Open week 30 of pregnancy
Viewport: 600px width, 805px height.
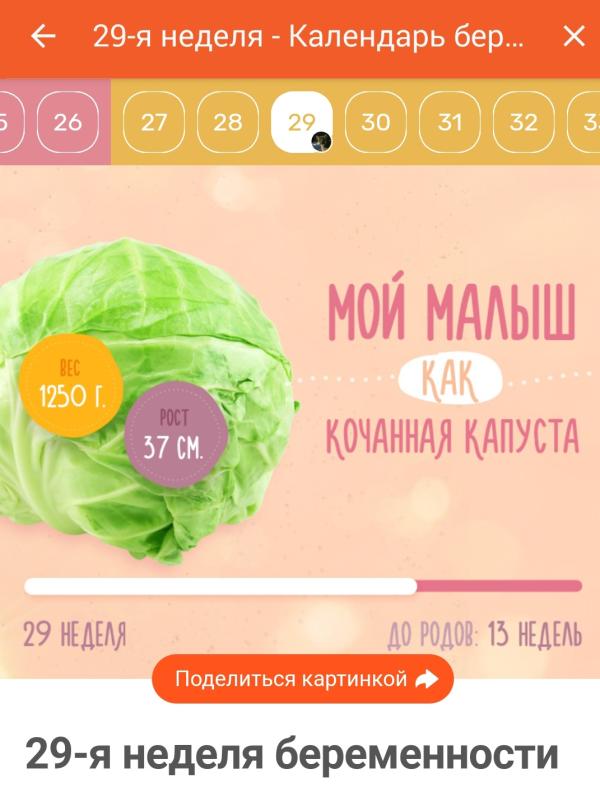coord(376,122)
